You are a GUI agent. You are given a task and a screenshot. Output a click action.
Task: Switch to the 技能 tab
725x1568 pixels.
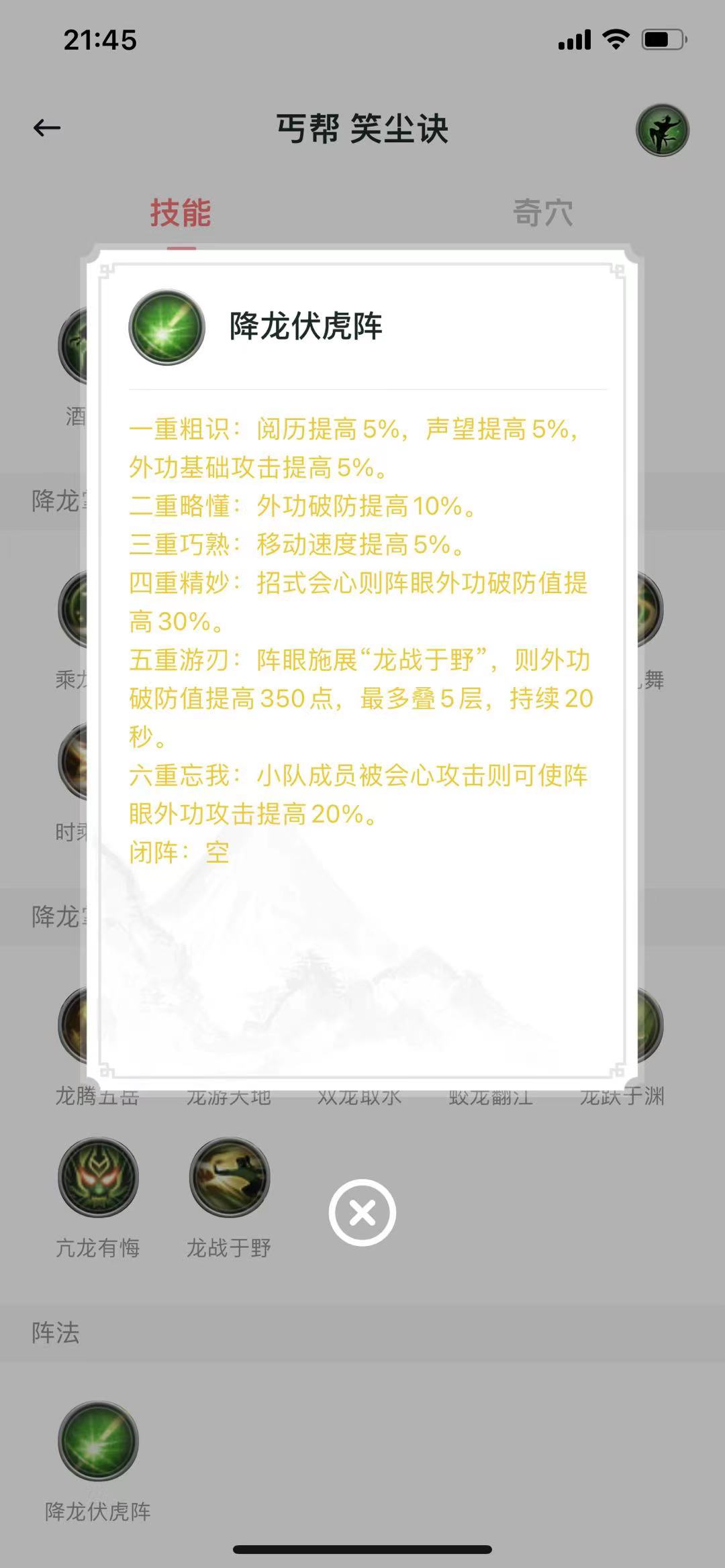point(181,211)
